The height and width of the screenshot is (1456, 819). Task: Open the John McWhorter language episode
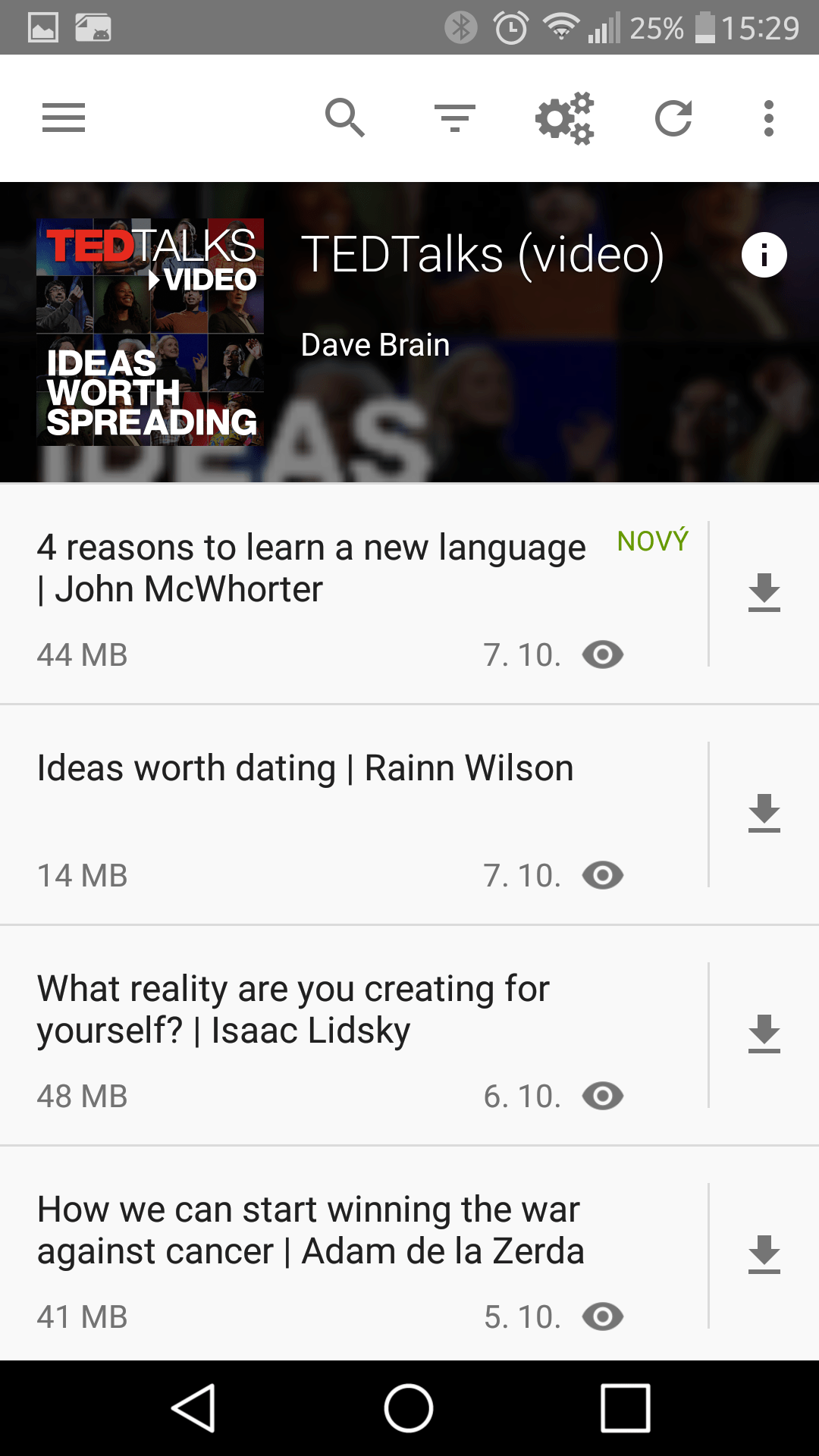(354, 595)
